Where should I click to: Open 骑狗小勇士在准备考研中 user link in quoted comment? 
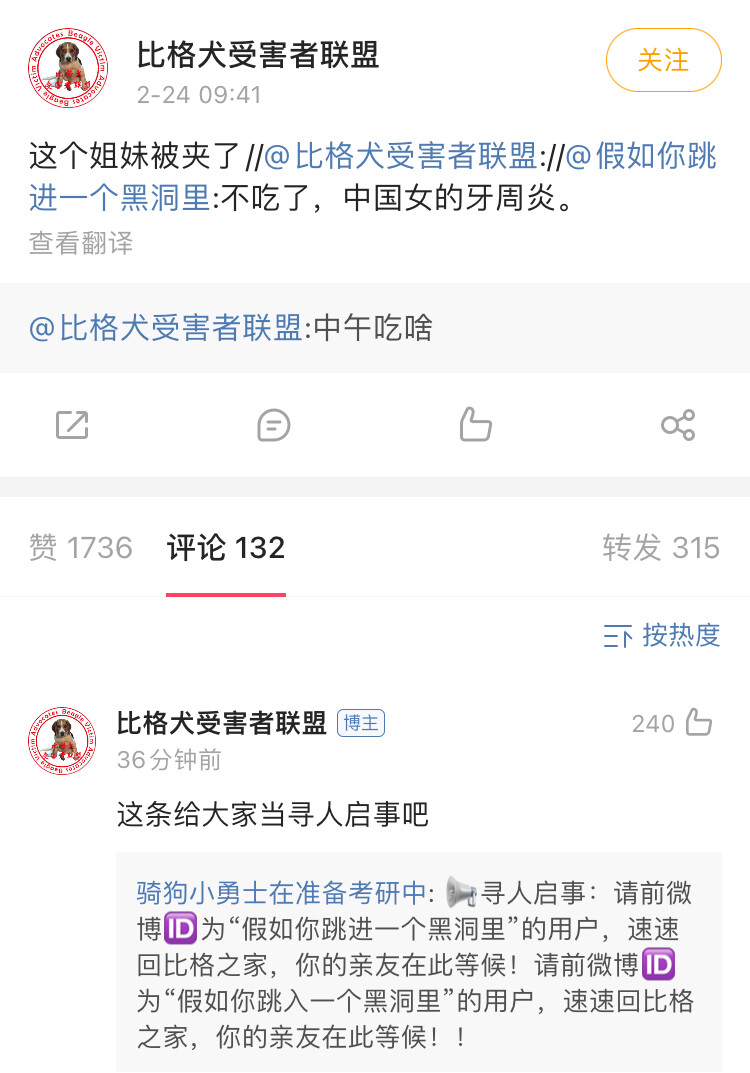coord(281,892)
